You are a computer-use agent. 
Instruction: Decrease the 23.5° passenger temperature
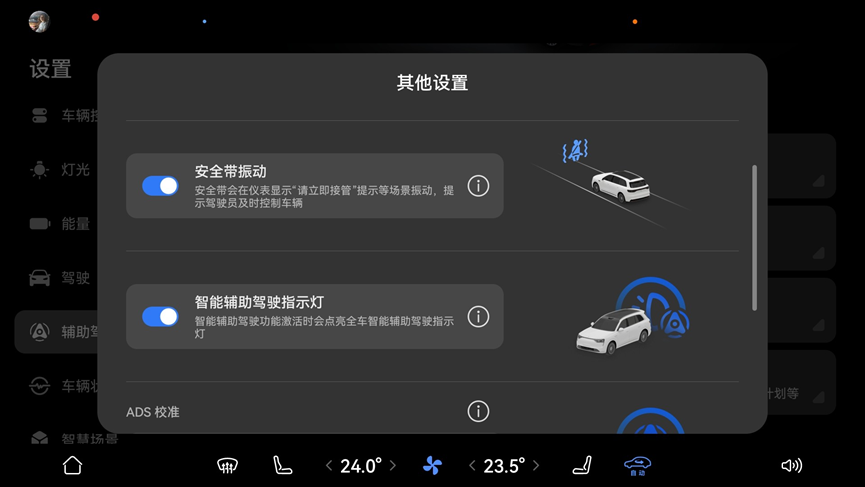tap(472, 465)
